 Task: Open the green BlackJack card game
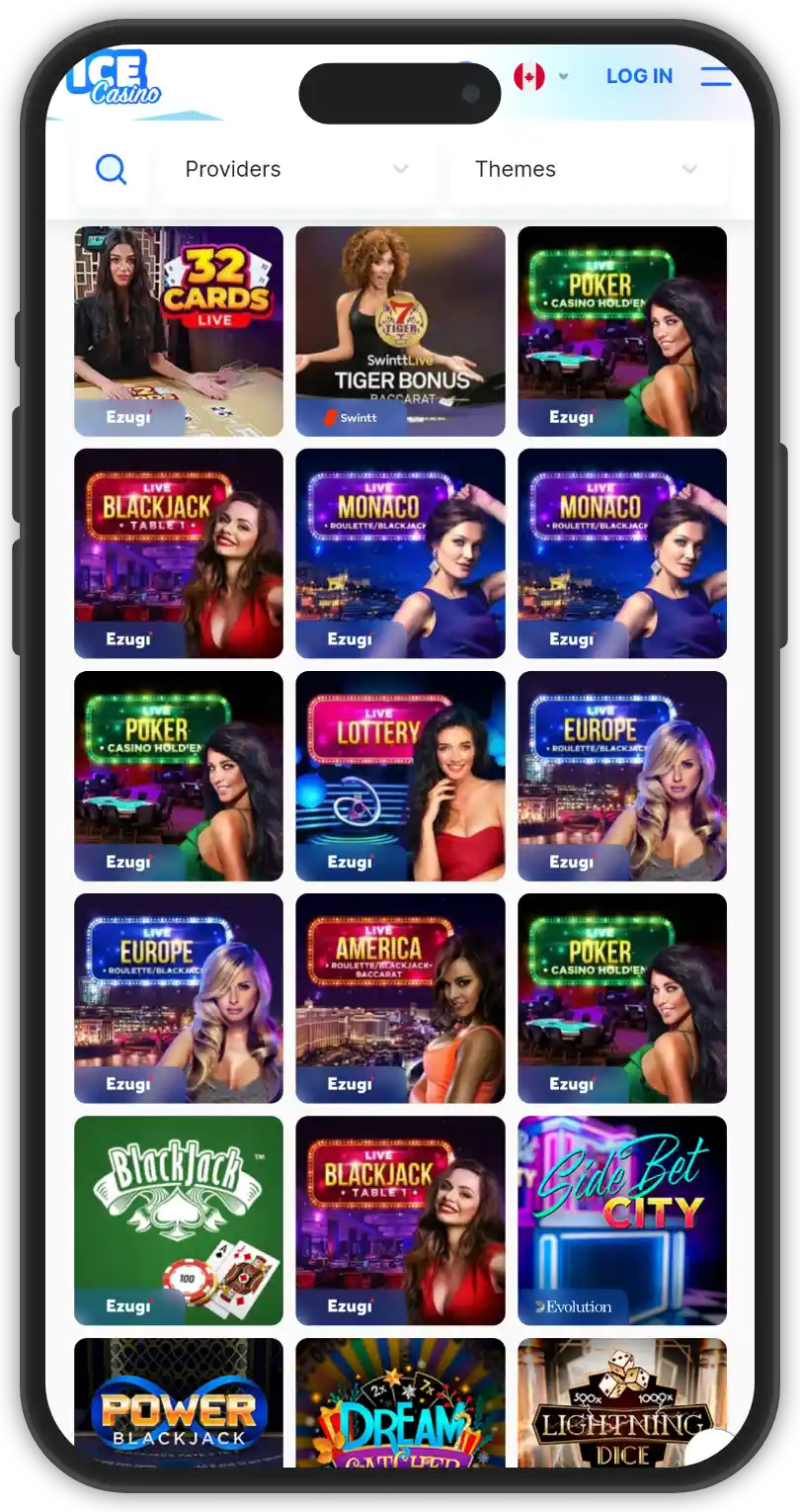coord(179,1220)
